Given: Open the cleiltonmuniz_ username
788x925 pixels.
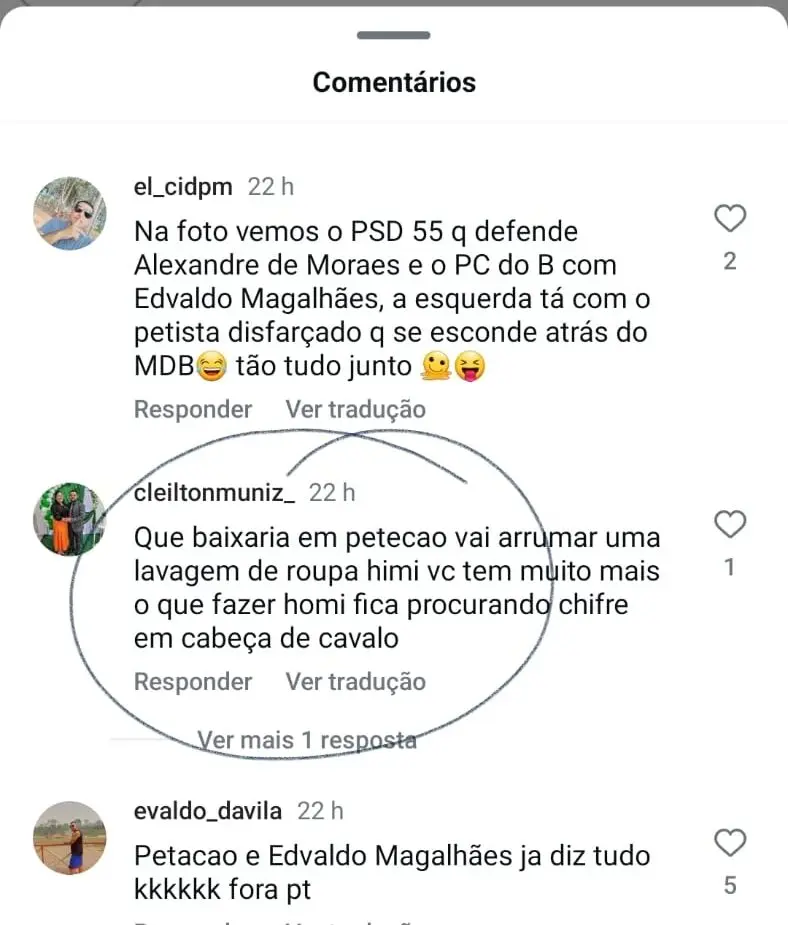Looking at the screenshot, I should 214,493.
